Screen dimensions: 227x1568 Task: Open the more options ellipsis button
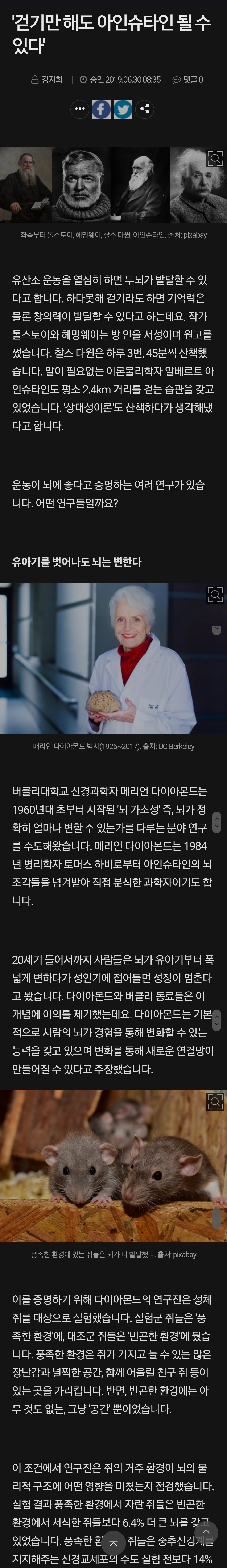(x=79, y=109)
